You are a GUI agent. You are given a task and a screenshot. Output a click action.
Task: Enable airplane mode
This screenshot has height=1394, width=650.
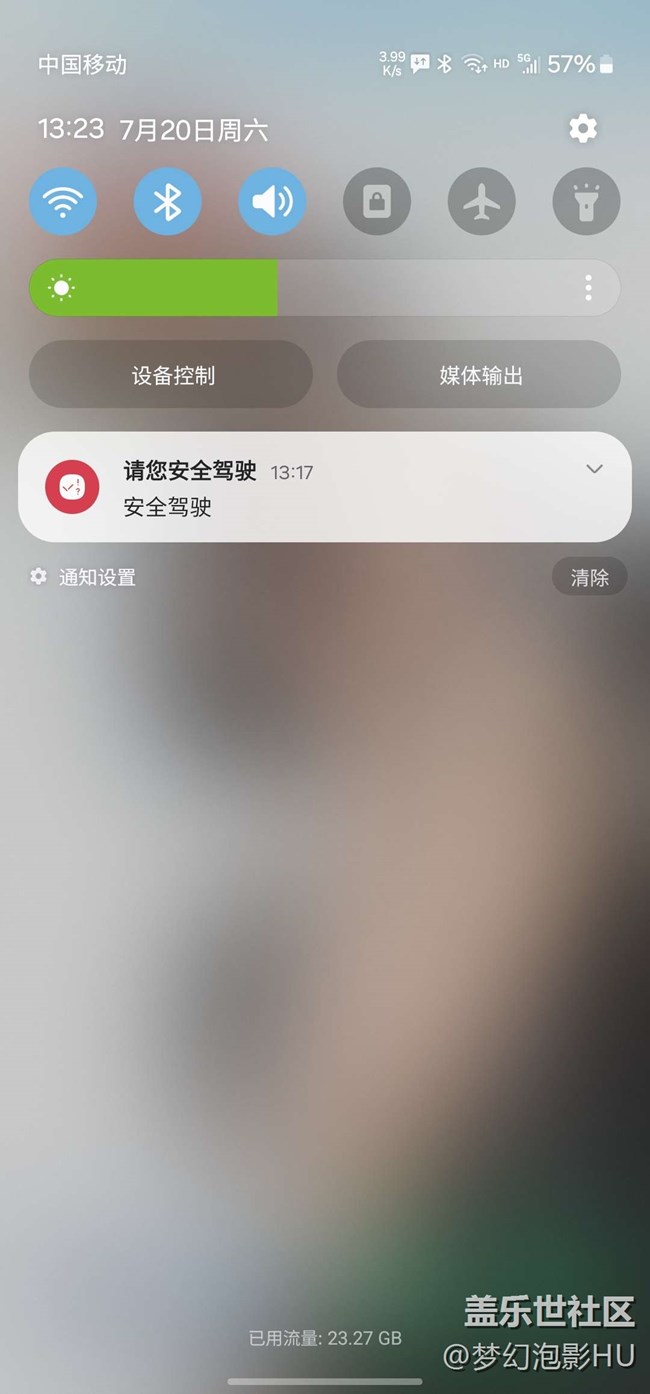(482, 201)
